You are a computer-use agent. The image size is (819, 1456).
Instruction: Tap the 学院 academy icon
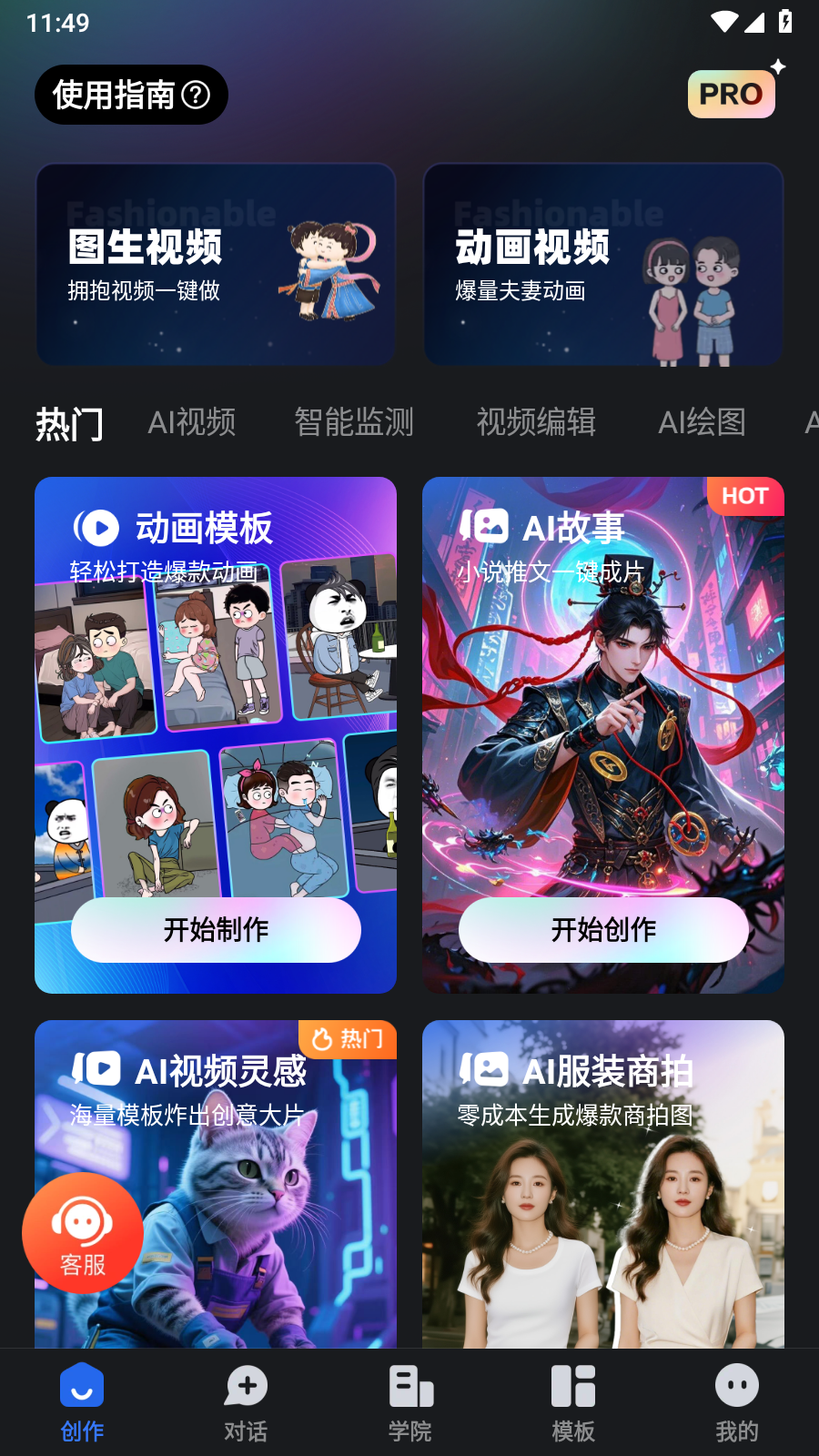[x=409, y=1387]
